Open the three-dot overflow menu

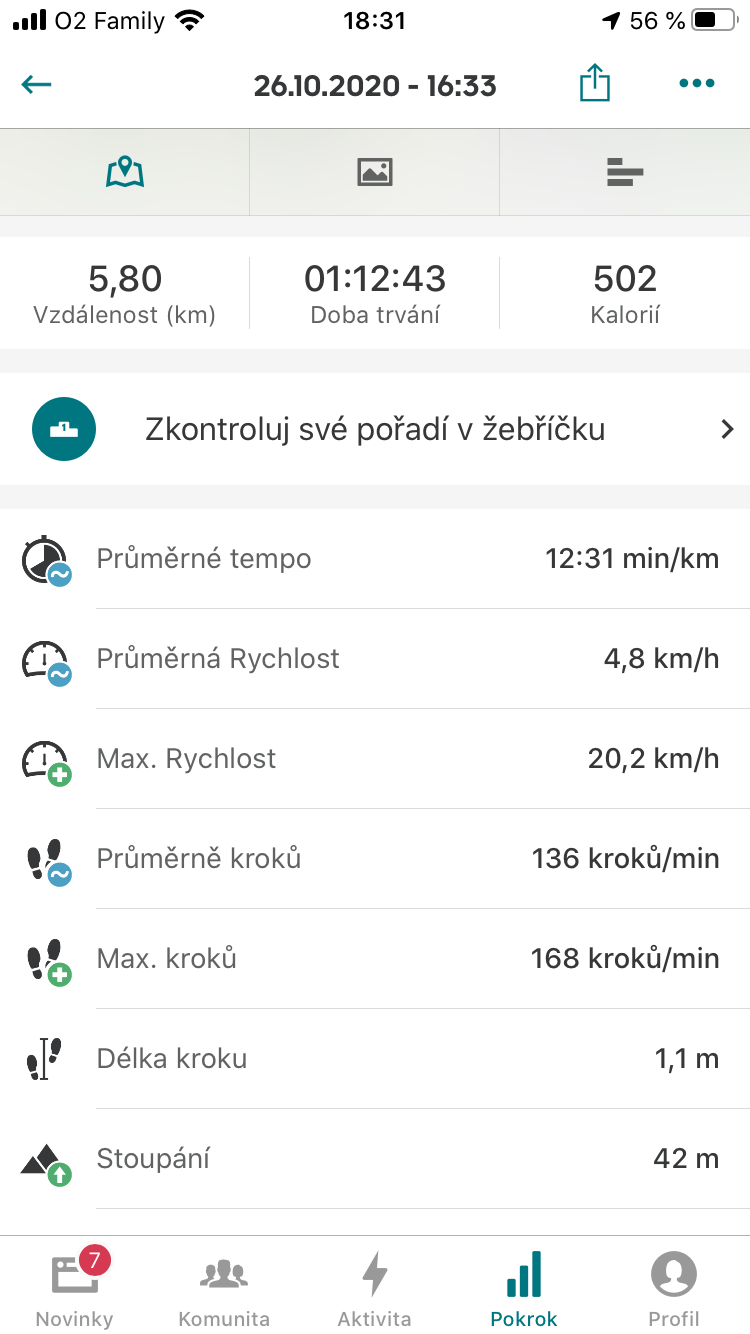[697, 84]
